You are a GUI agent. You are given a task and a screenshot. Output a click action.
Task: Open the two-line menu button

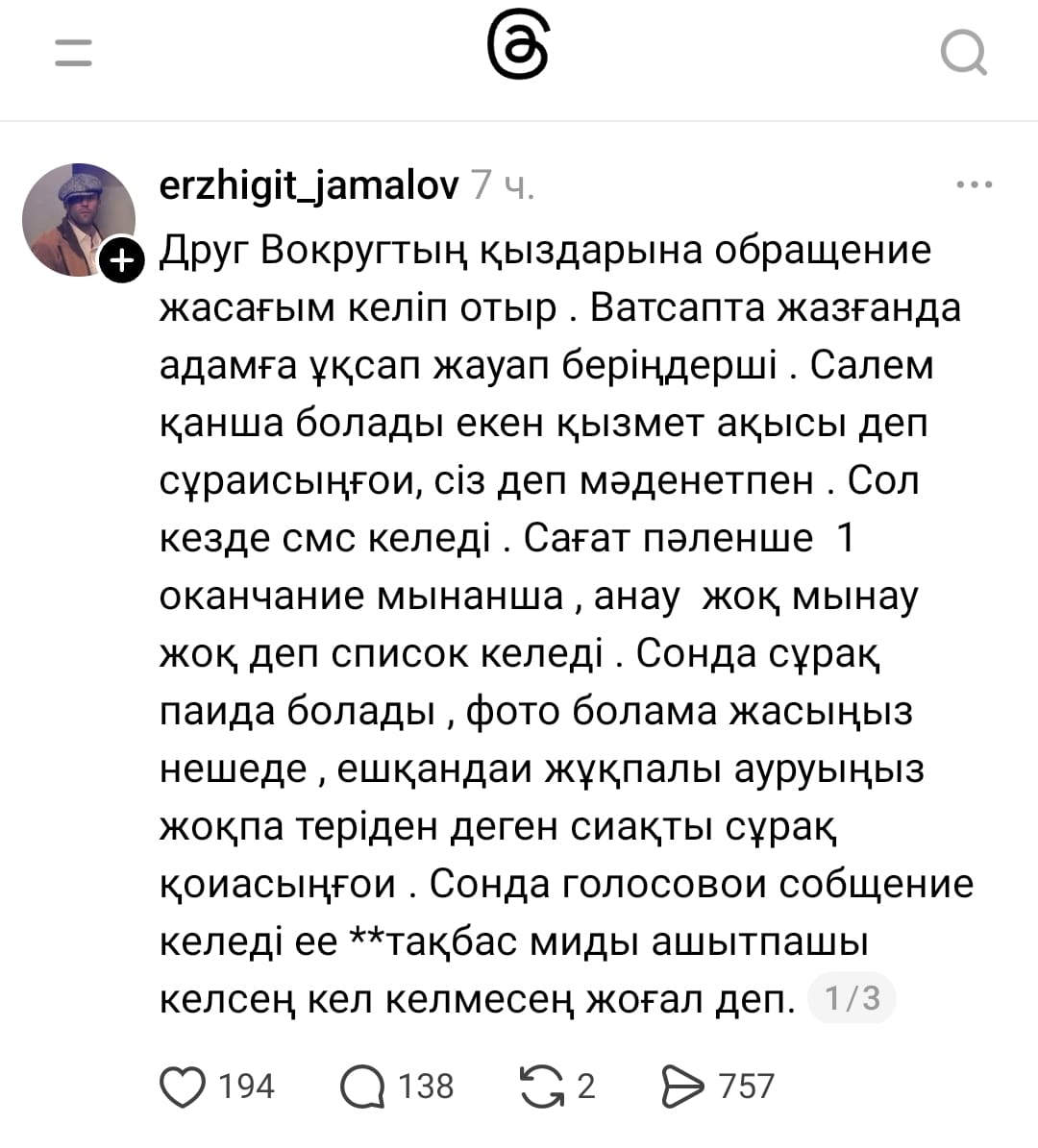point(73,52)
